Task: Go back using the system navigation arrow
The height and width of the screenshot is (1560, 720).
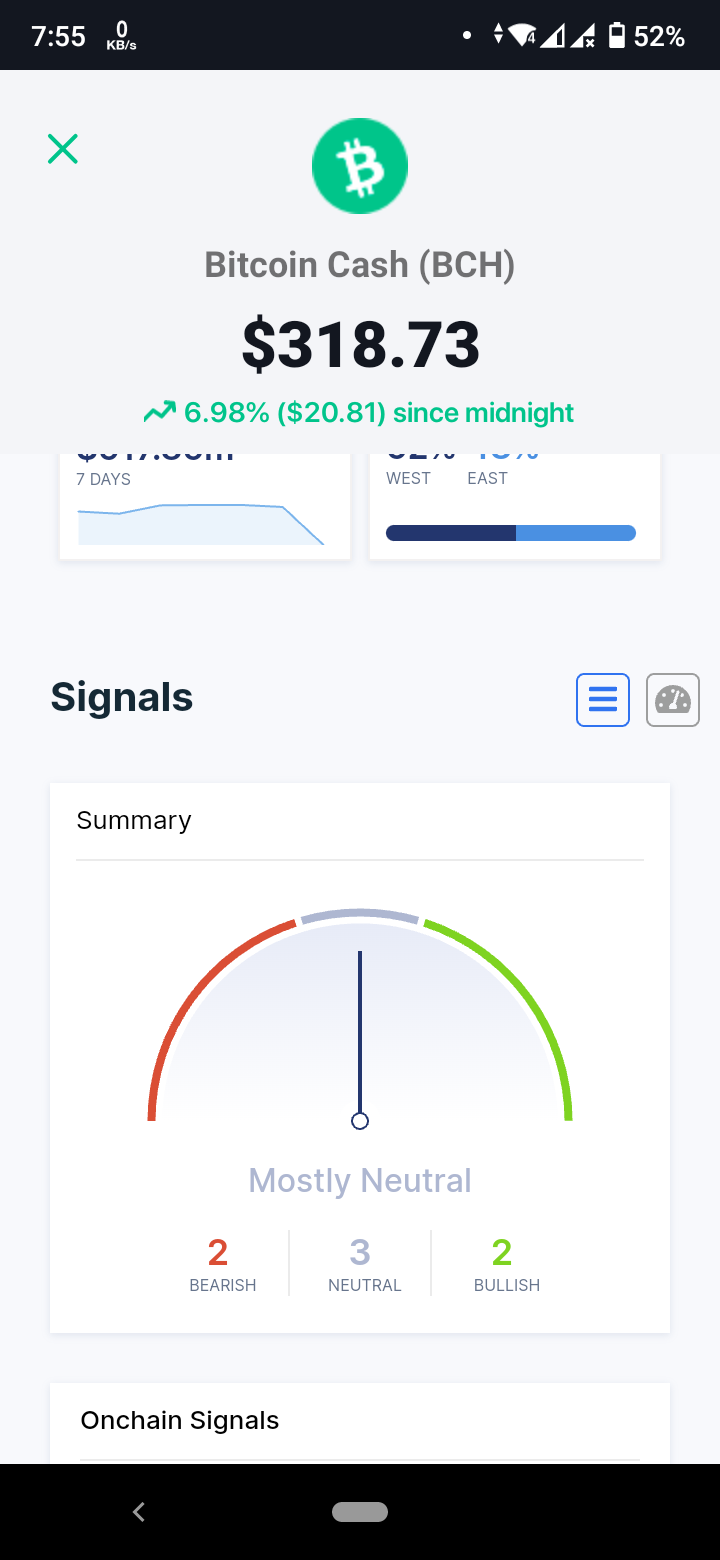Action: click(x=139, y=1512)
